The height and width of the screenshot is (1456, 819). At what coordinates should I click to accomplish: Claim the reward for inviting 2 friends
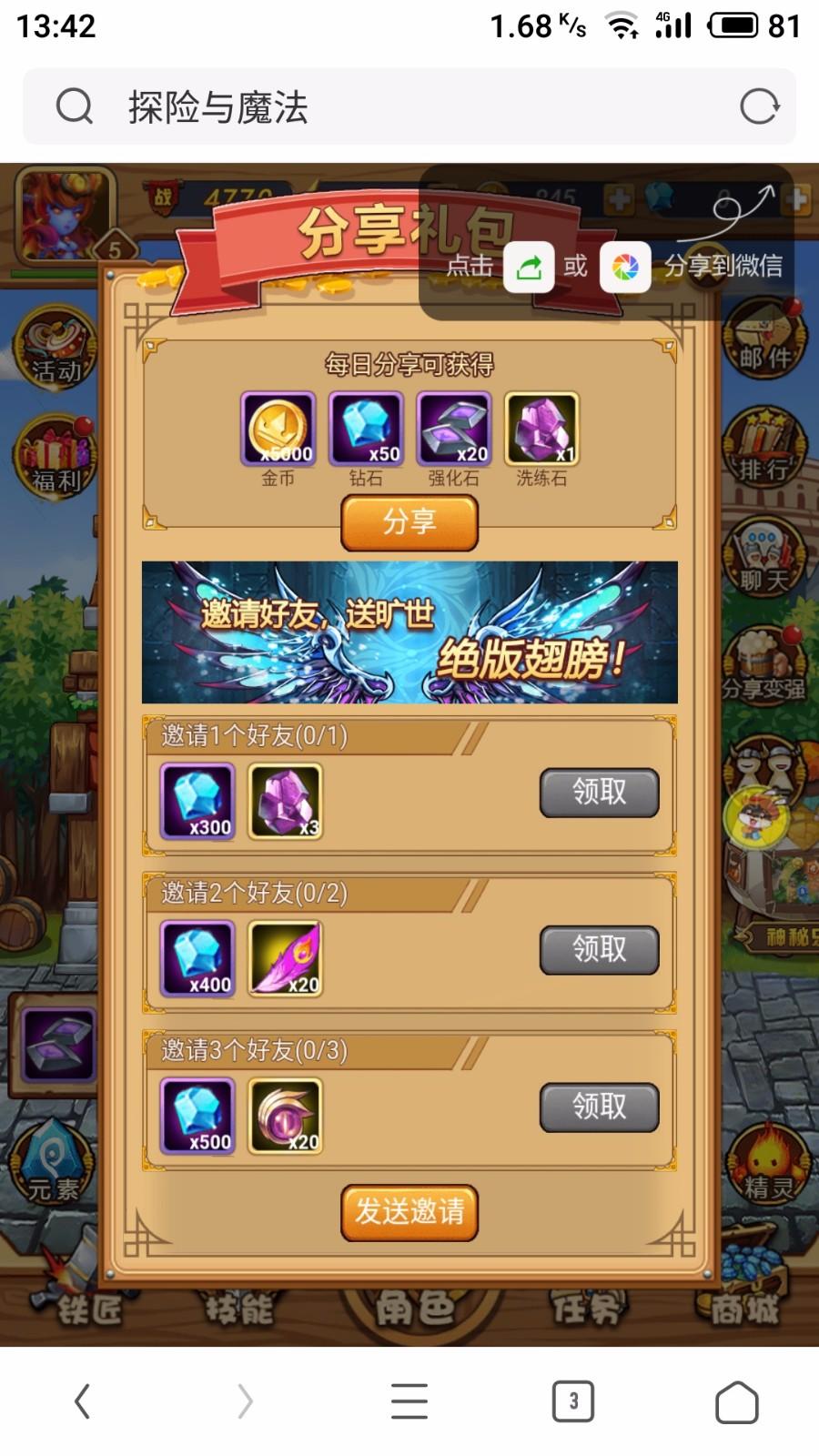[599, 950]
